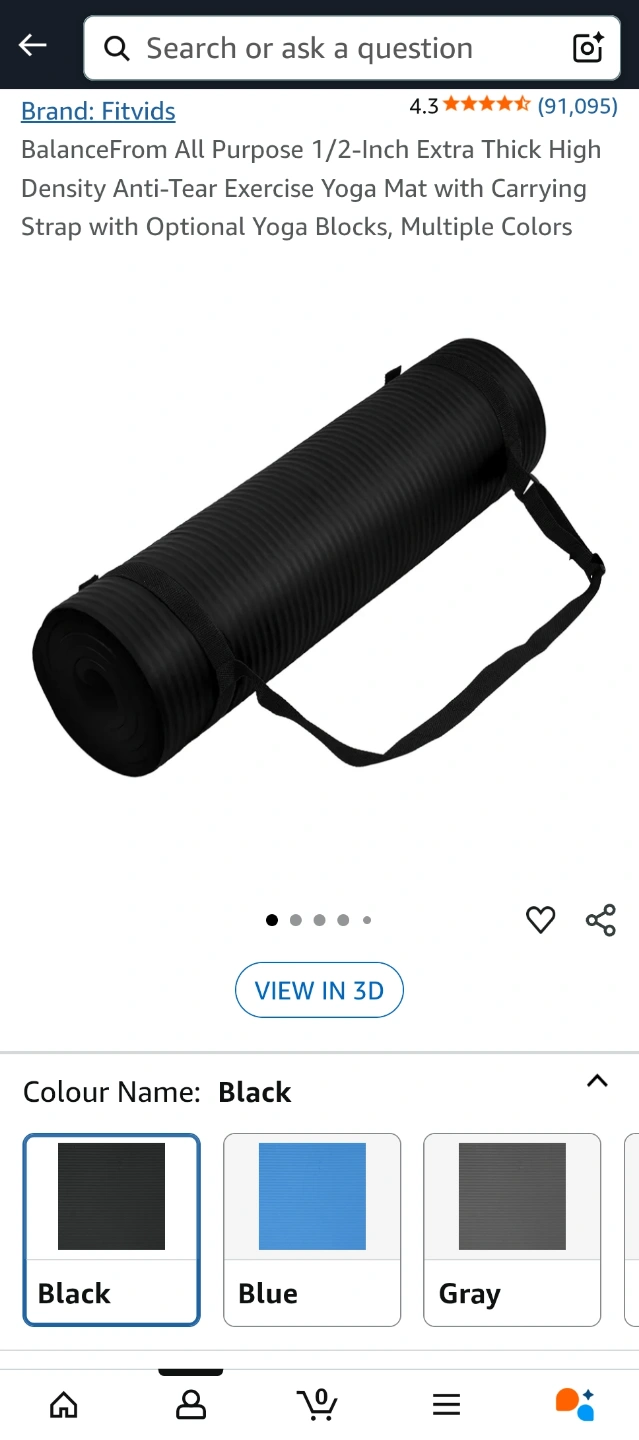The height and width of the screenshot is (1440, 639).
Task: Open the Brand: Fitvids link
Action: pyautogui.click(x=98, y=111)
